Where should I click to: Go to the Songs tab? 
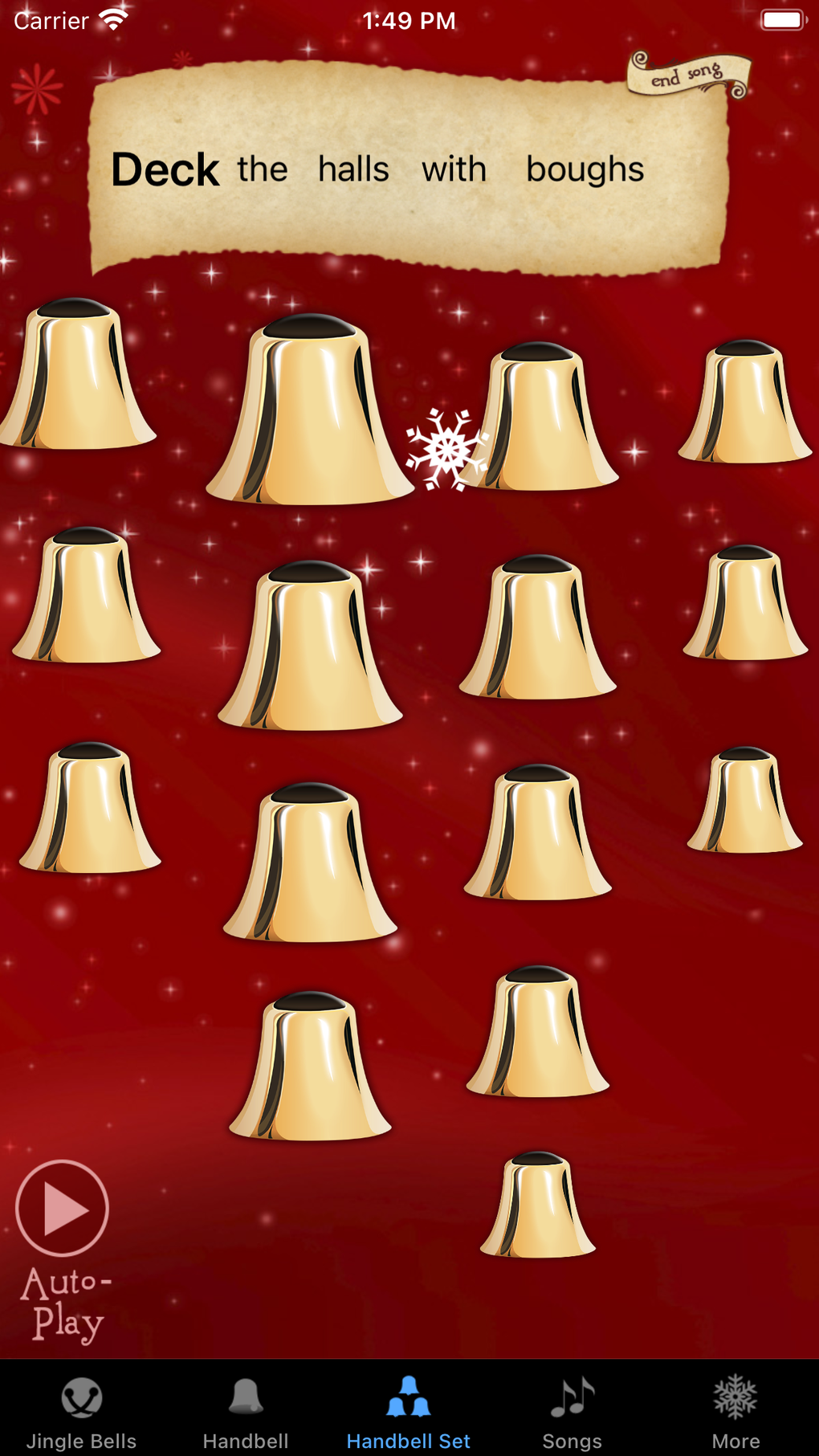572,1413
